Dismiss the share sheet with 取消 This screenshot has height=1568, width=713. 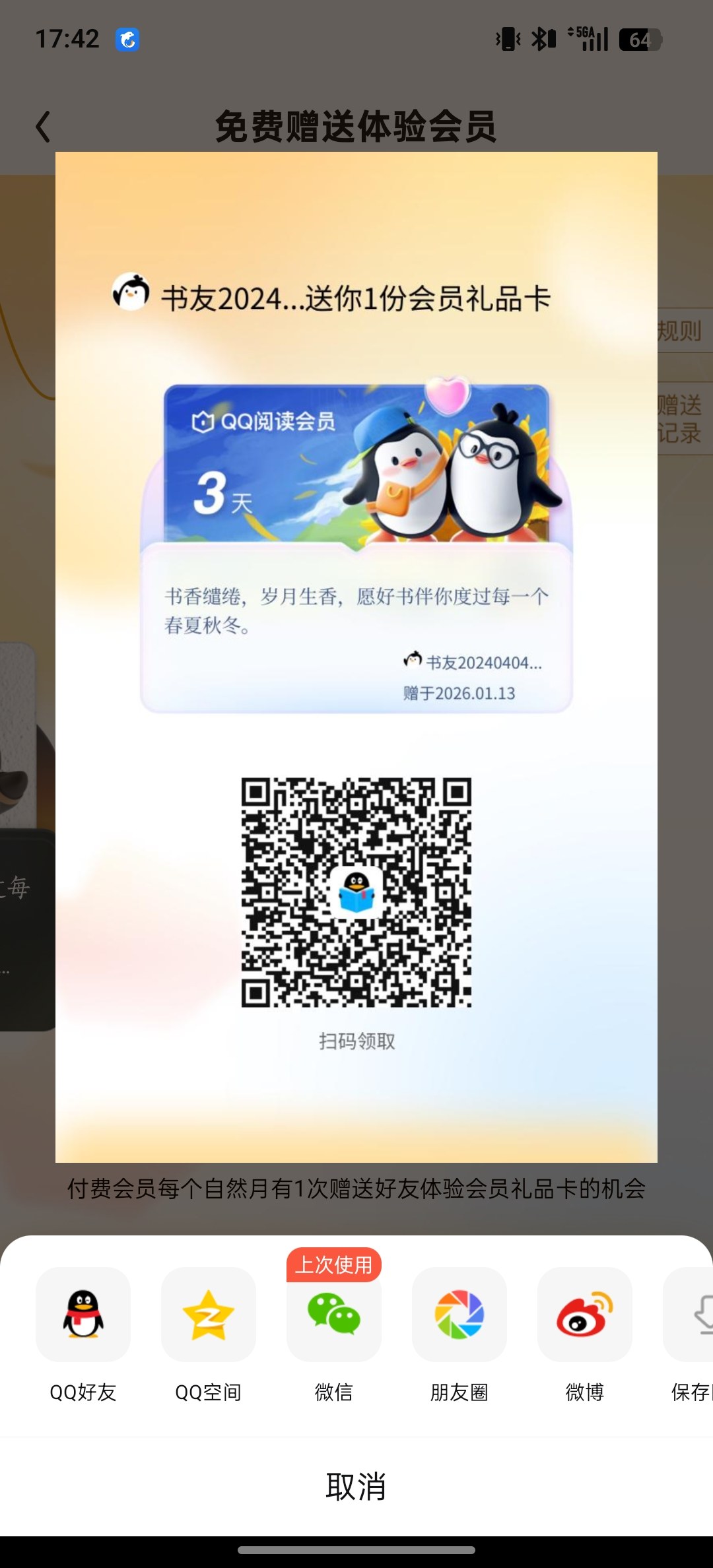356,1486
